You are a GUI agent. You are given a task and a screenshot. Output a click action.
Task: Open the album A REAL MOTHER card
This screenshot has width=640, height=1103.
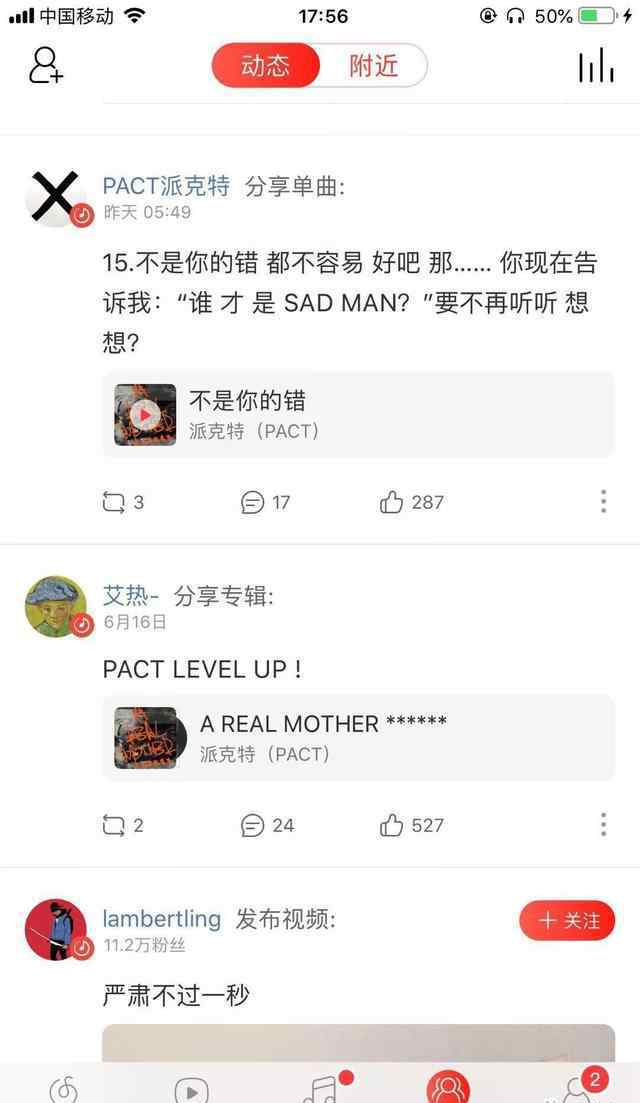point(359,738)
